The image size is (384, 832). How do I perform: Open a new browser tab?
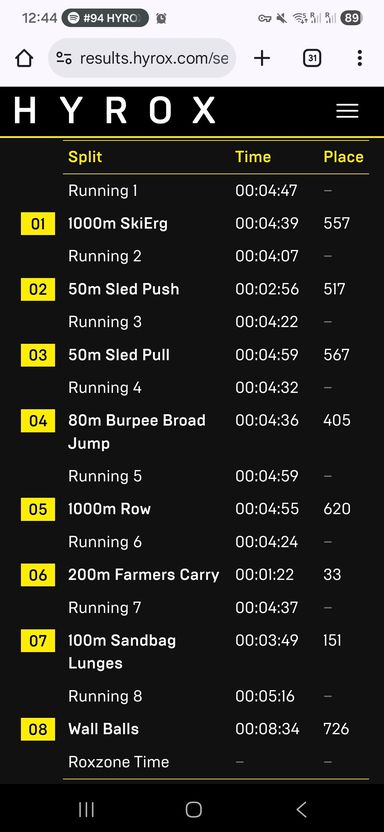[x=262, y=58]
